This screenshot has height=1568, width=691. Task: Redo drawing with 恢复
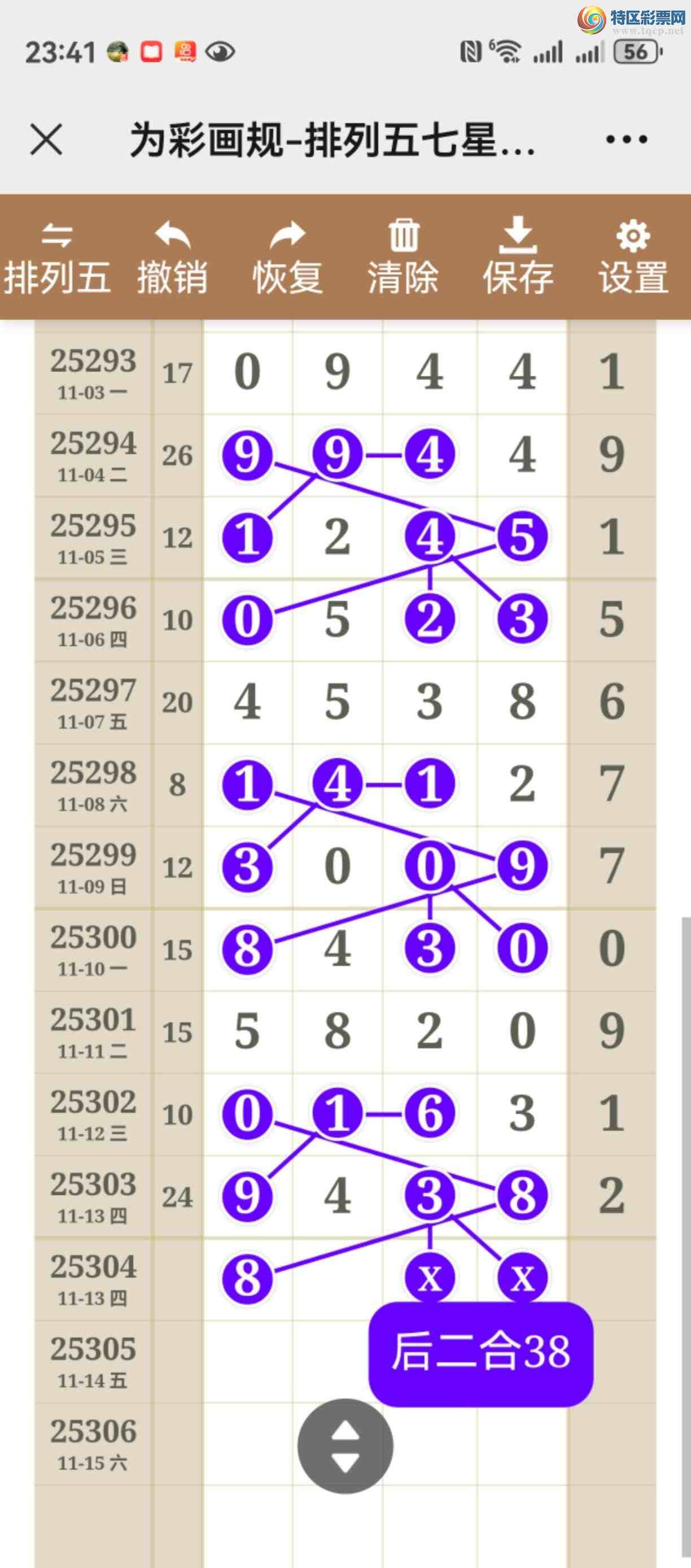click(287, 258)
